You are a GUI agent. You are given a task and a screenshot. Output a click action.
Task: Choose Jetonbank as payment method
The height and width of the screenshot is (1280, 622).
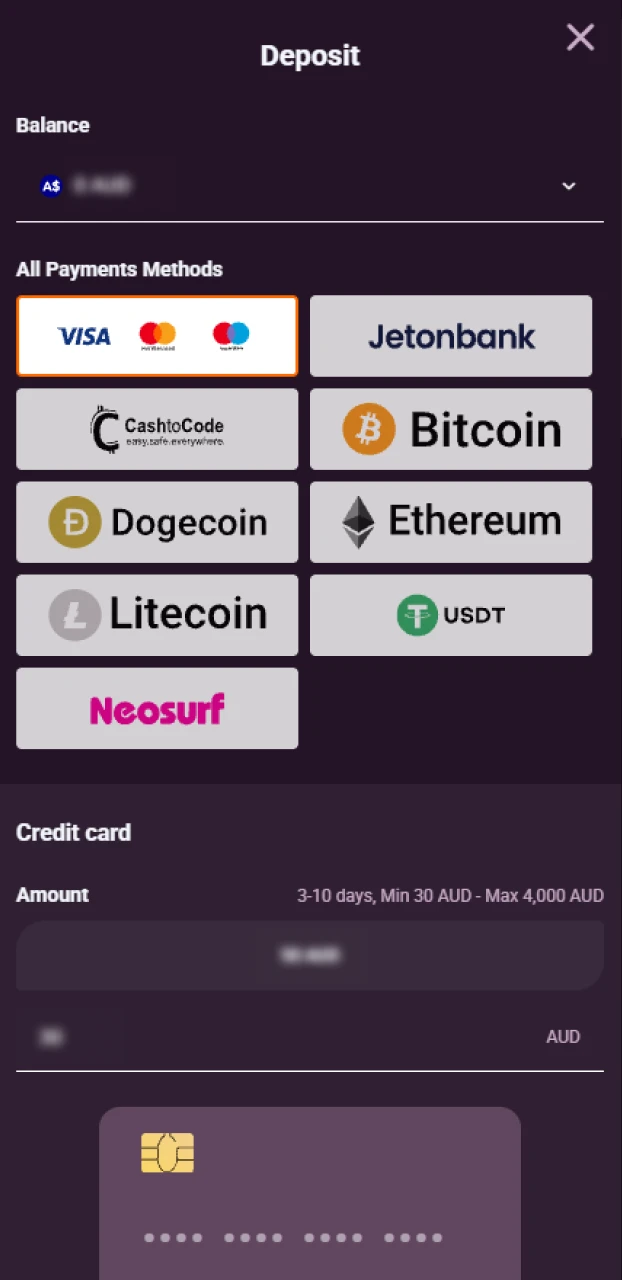tap(451, 336)
